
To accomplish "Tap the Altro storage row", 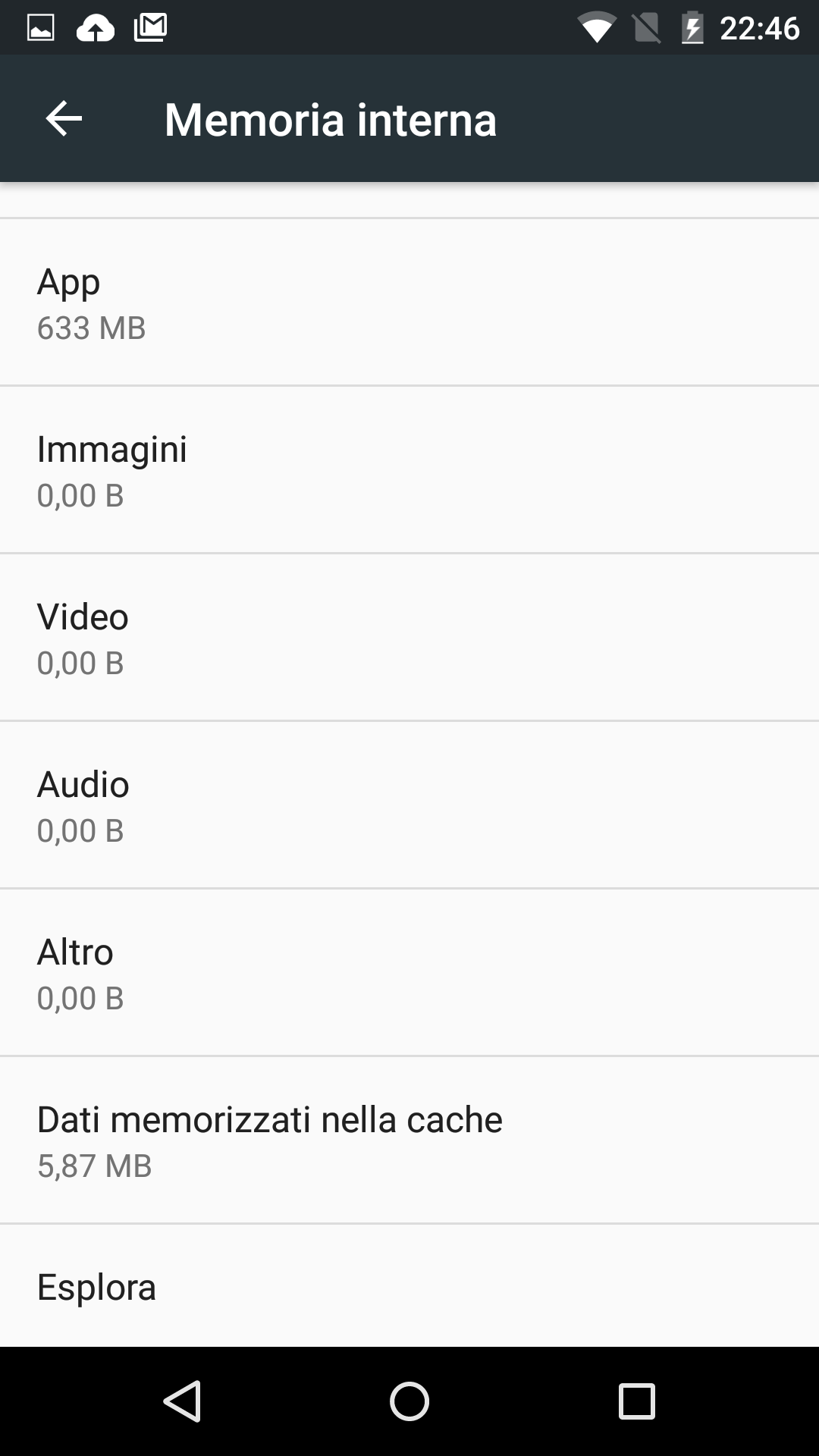I will point(409,973).
